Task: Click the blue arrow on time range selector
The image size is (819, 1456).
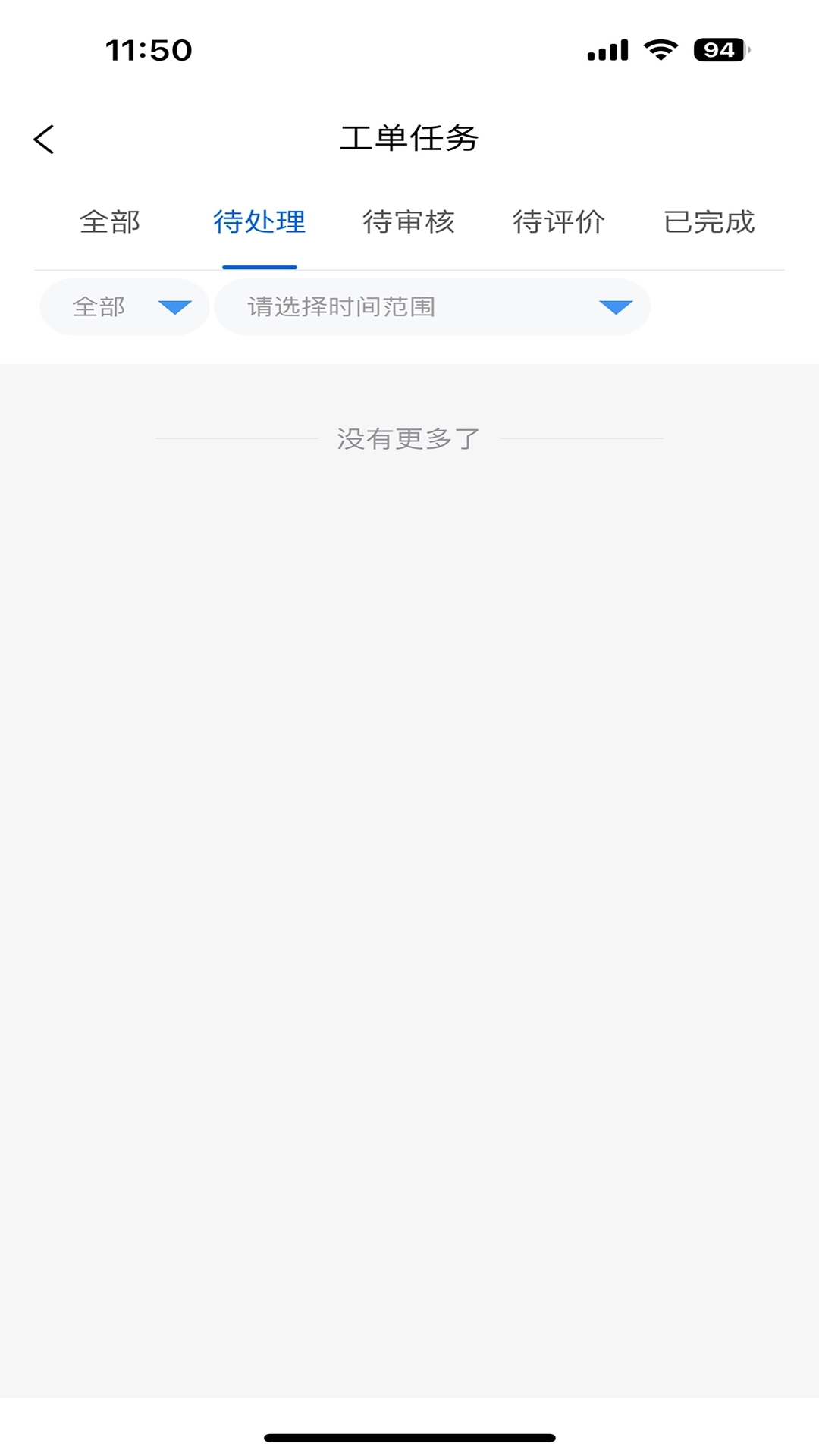Action: [614, 307]
